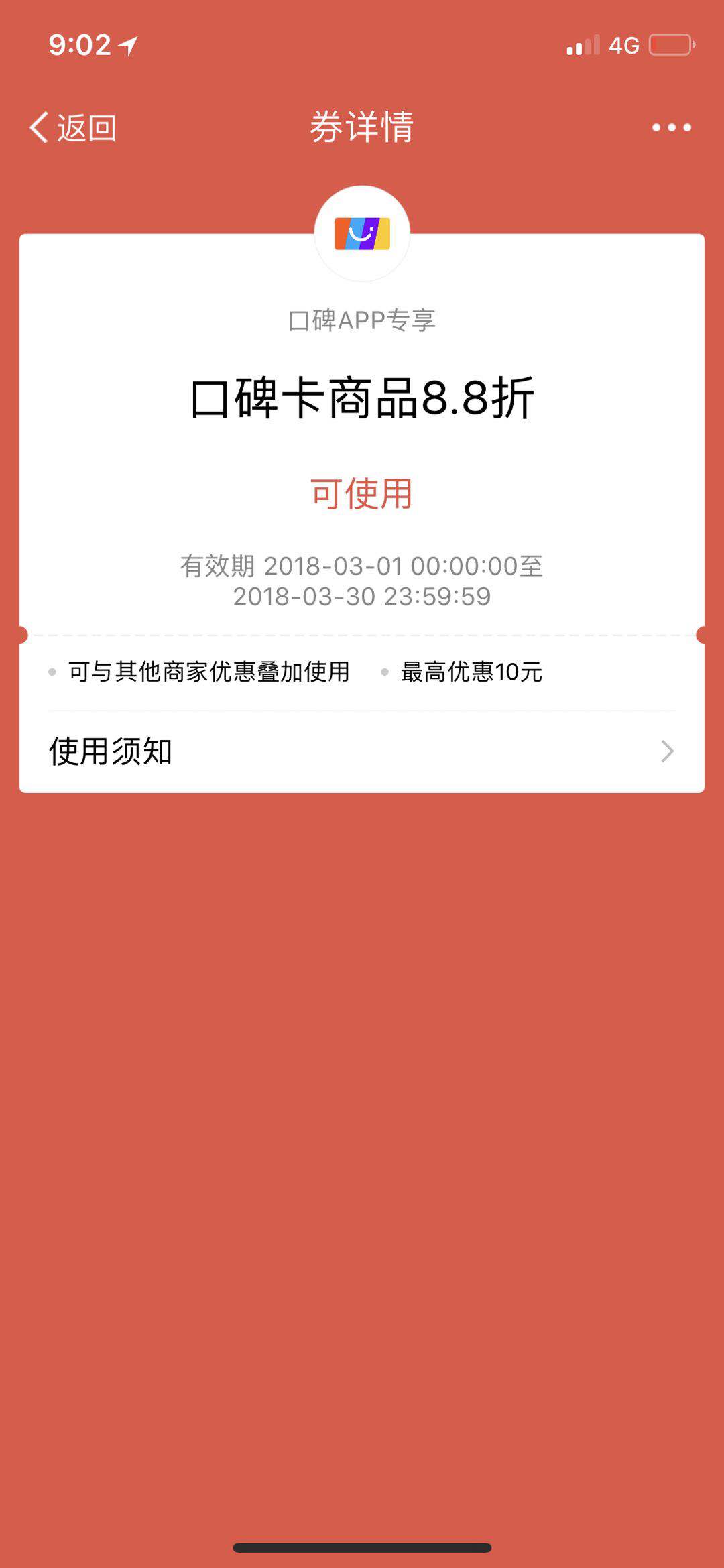Tap the back arrow icon
The width and height of the screenshot is (724, 1568).
tap(40, 127)
